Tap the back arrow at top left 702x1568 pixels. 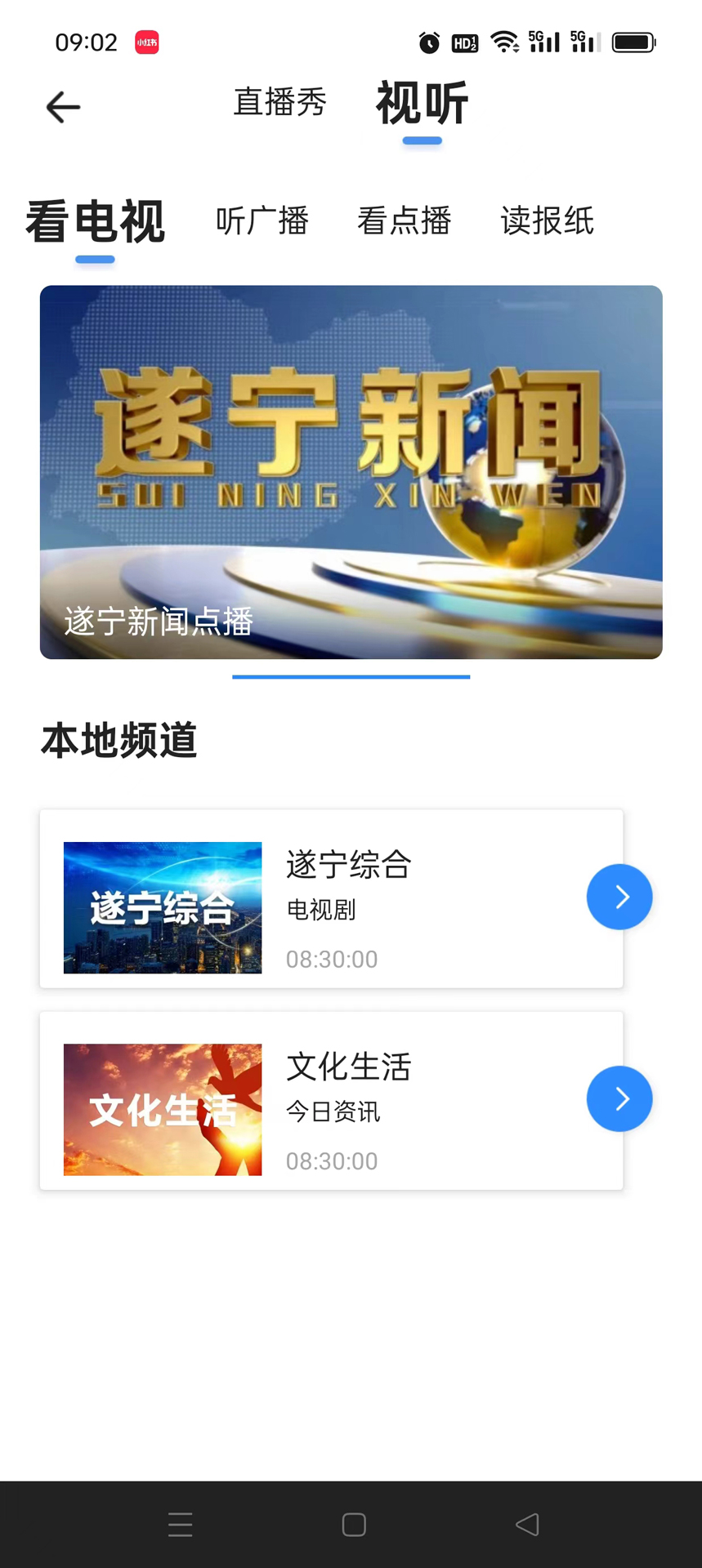(62, 107)
